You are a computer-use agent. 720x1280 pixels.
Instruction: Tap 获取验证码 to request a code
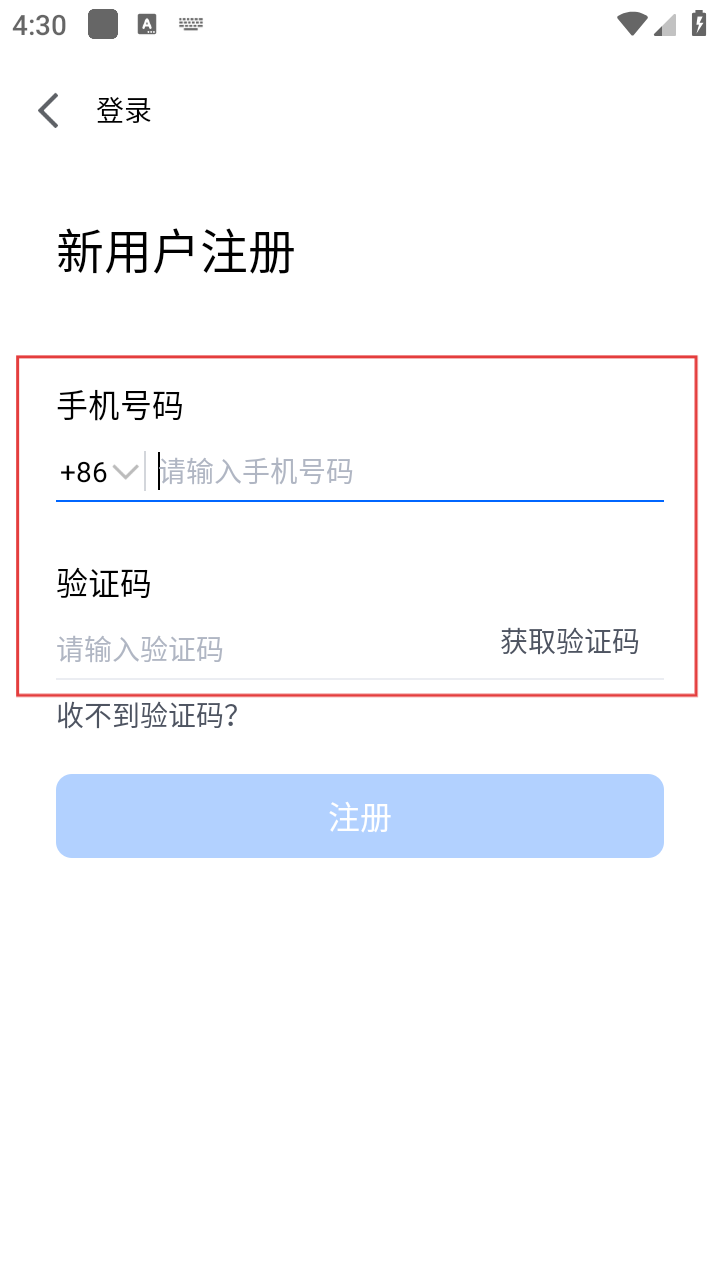569,642
